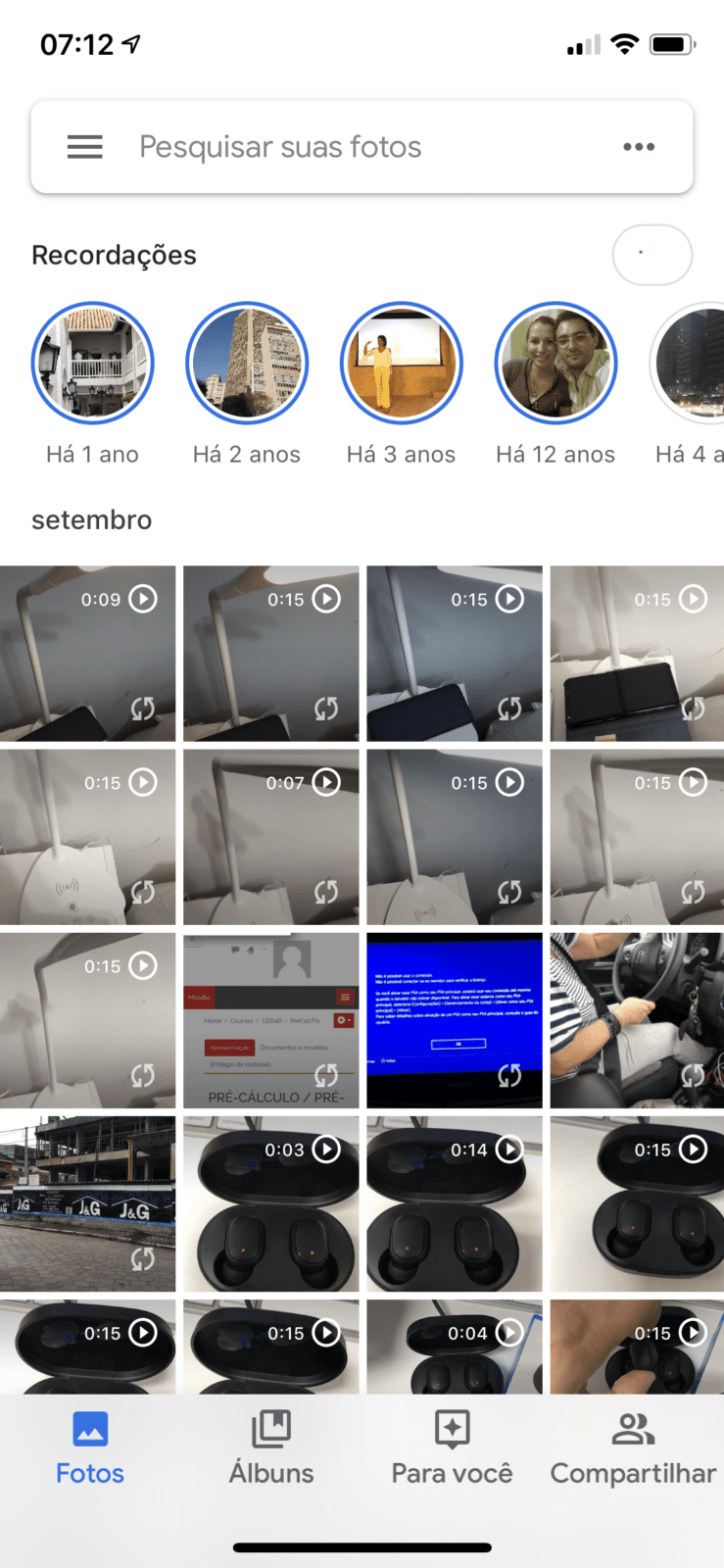Open the three-dot overflow menu

pyautogui.click(x=639, y=147)
